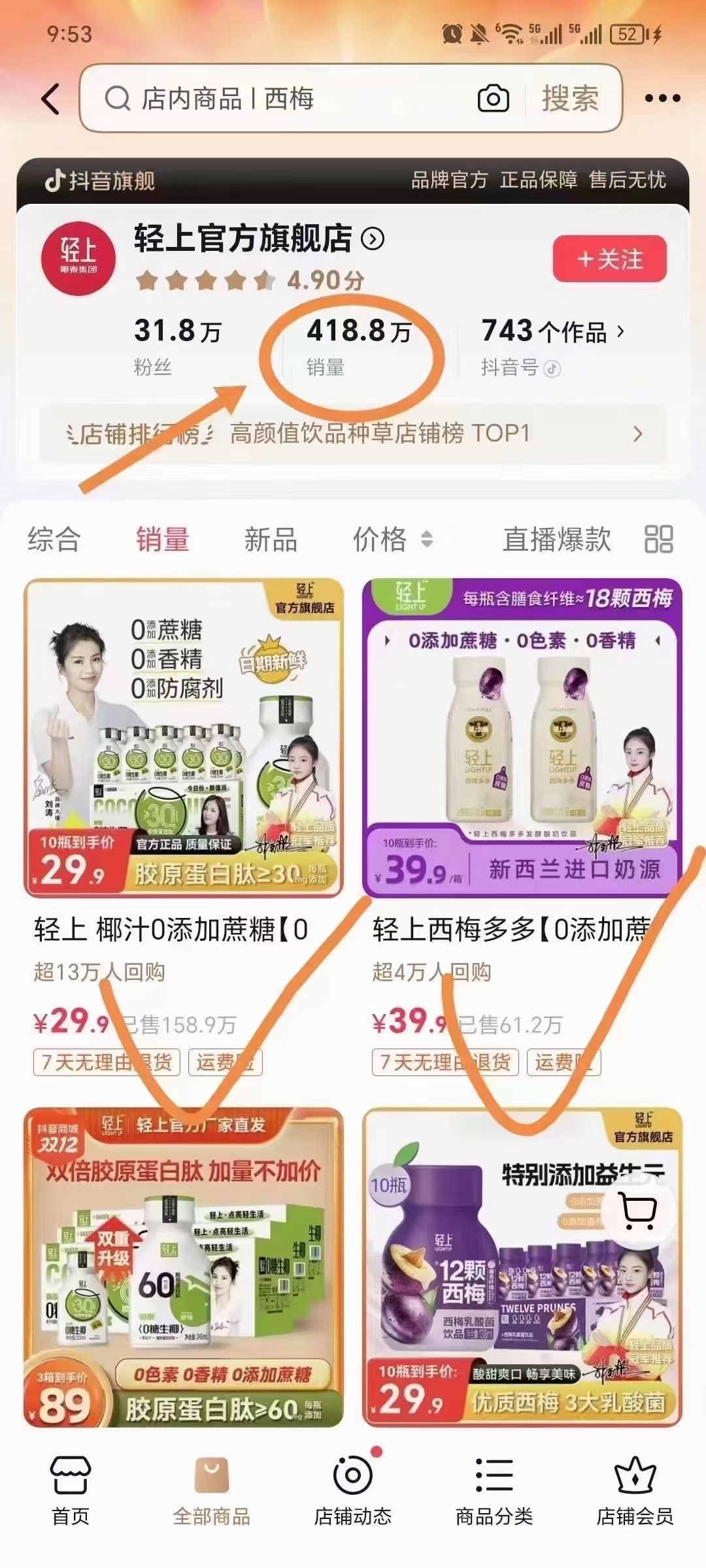Show 直播爆款 products
706x1568 pixels.
[x=557, y=540]
